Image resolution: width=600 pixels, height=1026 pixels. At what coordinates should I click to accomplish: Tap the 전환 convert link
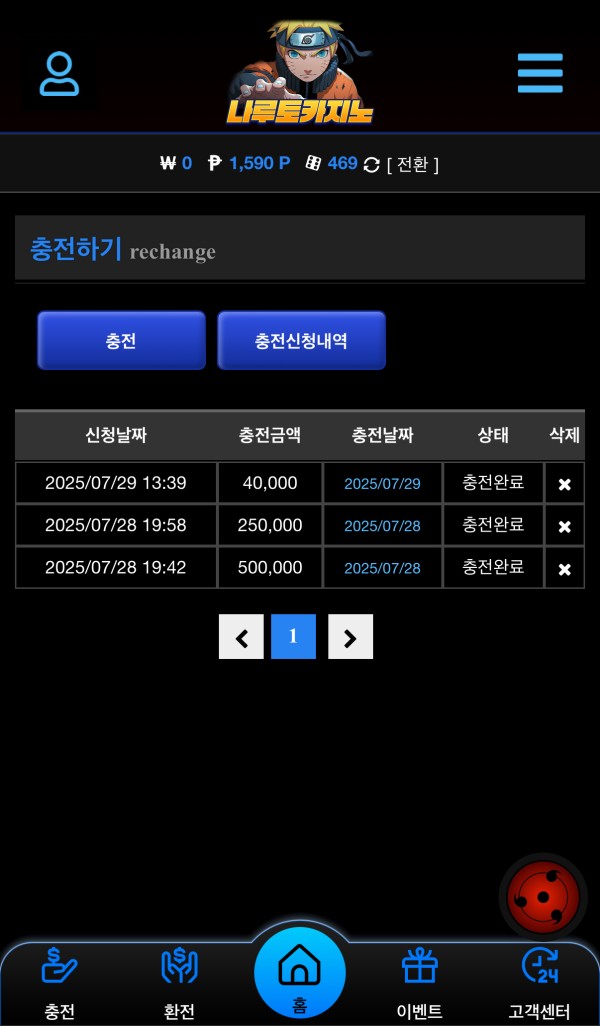coord(412,164)
